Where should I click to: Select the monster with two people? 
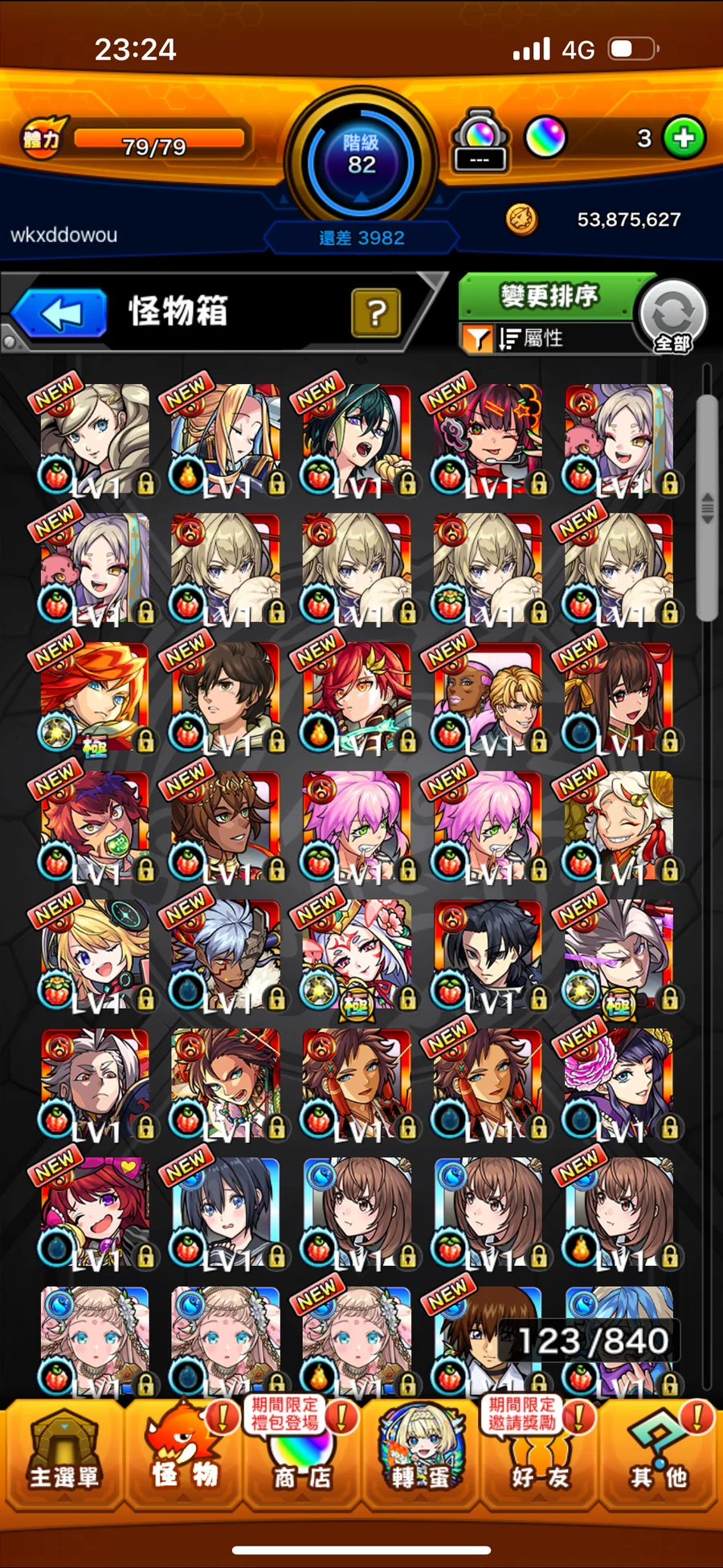click(488, 698)
